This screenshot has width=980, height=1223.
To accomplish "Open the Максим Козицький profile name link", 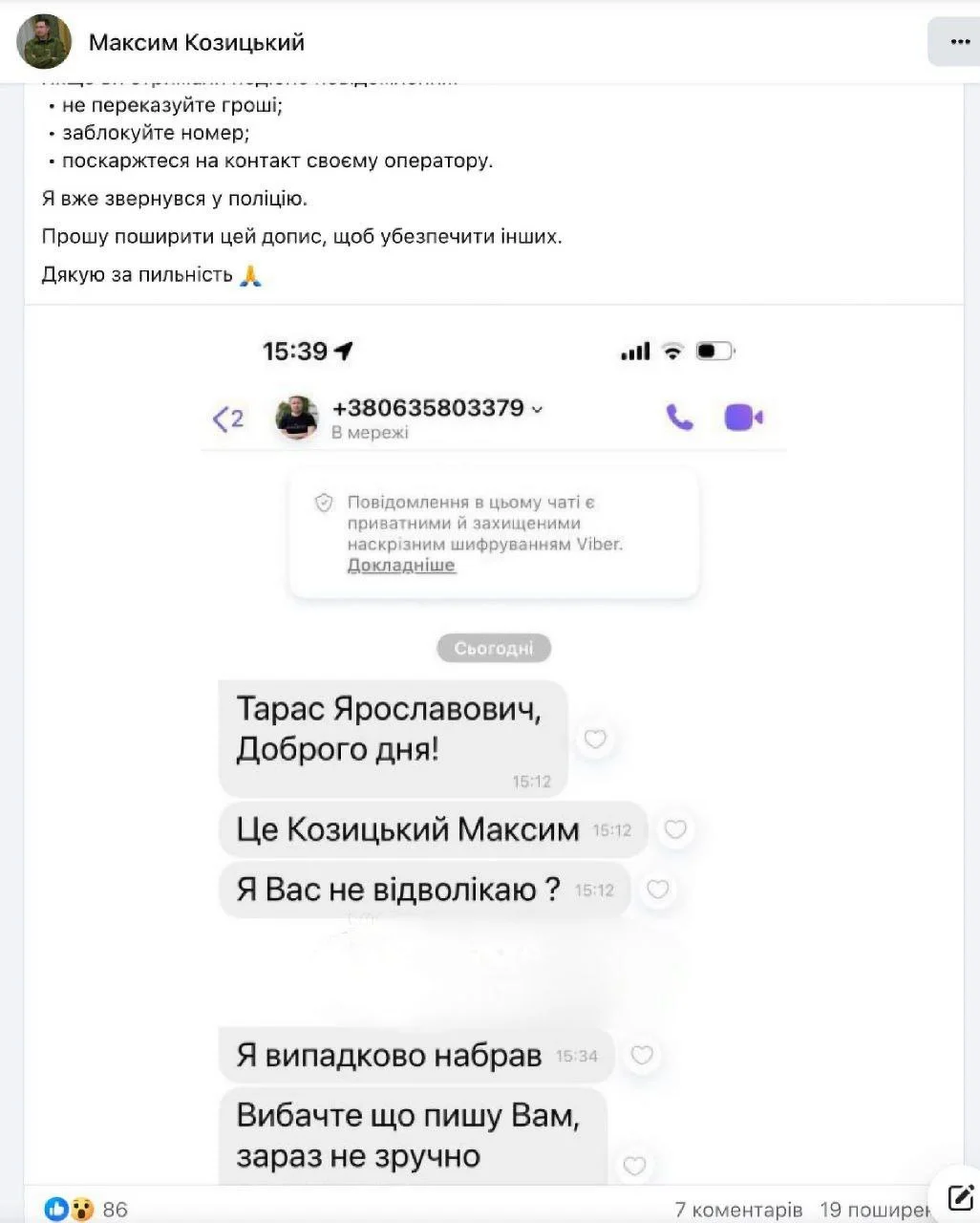I will [196, 42].
